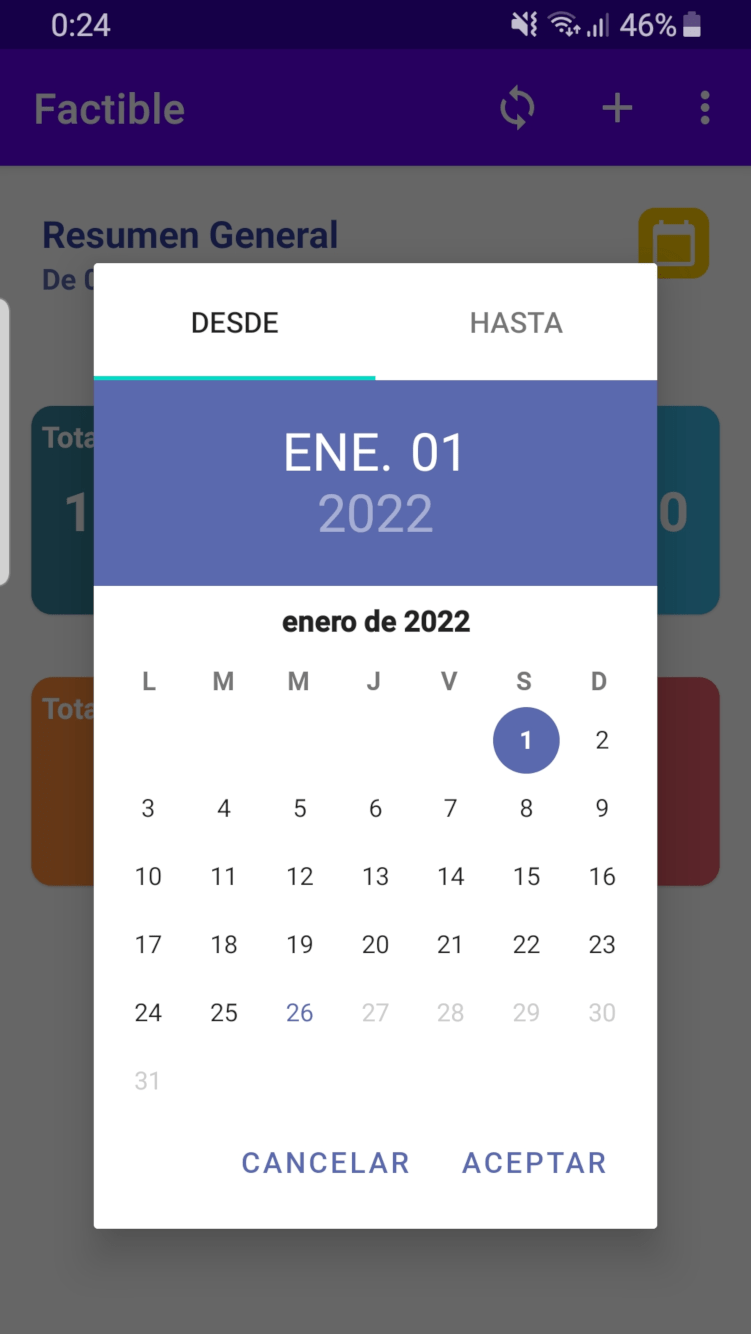Dismiss dialog with CANCELAR

click(326, 1163)
